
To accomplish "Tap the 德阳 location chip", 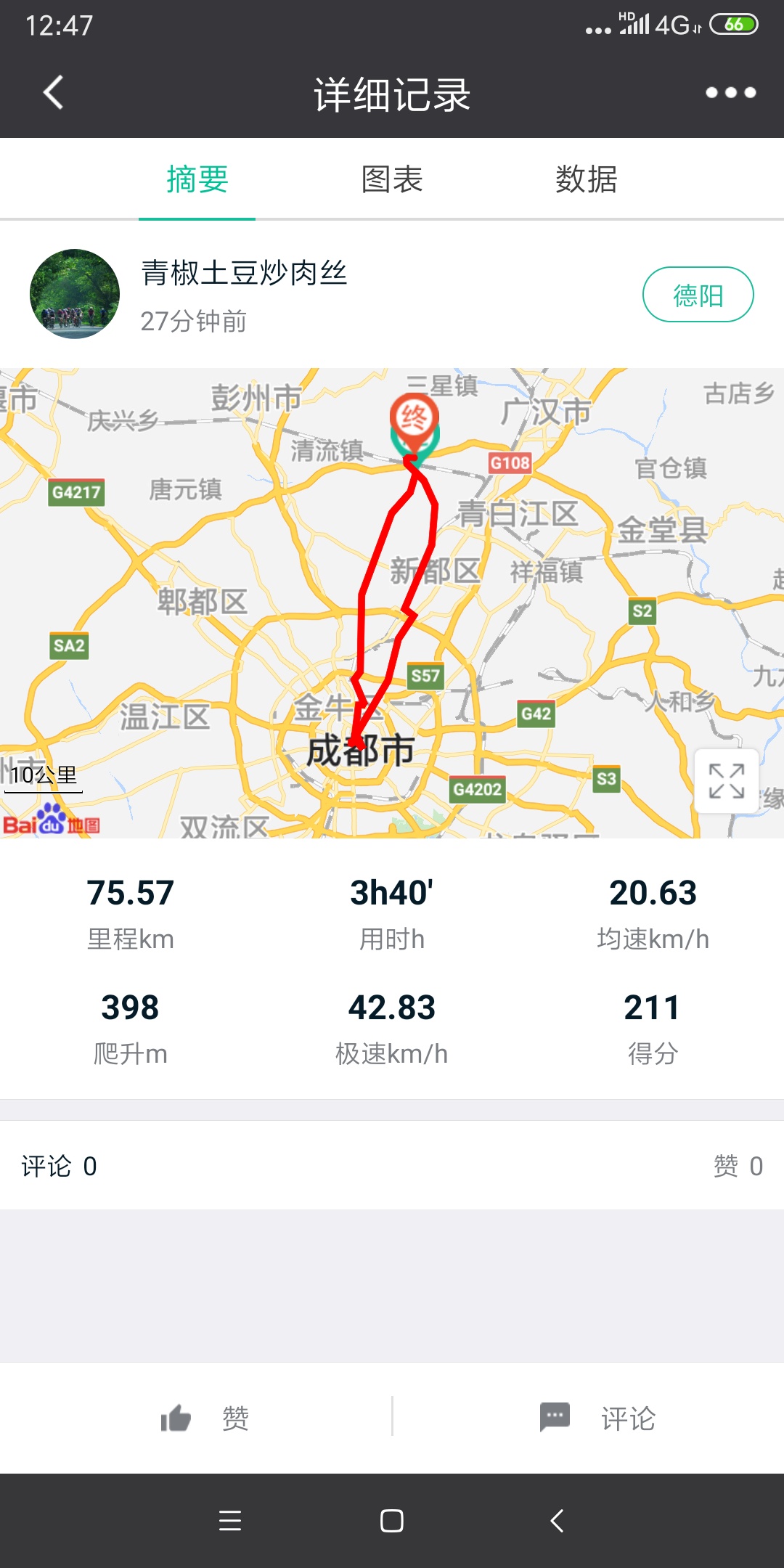I will pos(698,294).
